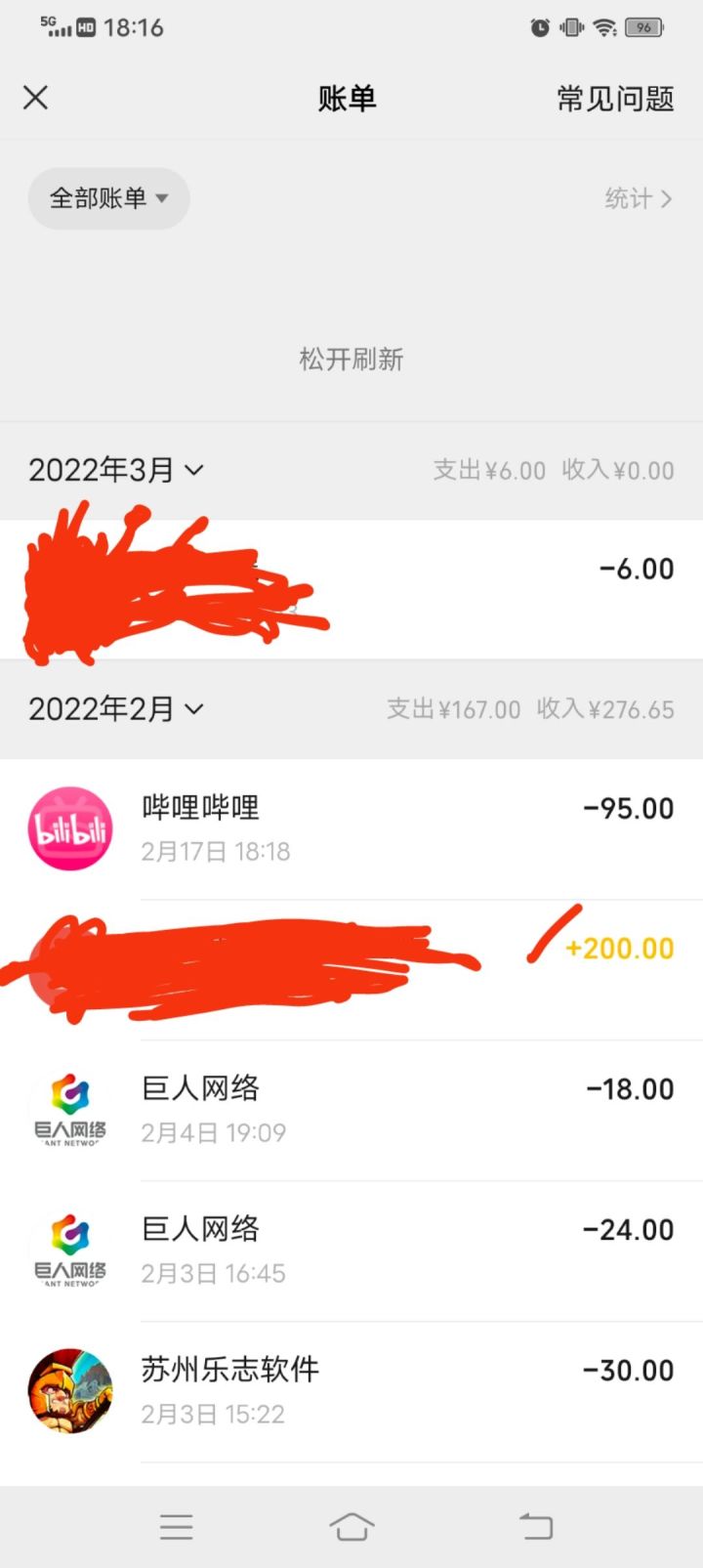The height and width of the screenshot is (1568, 703).
Task: Select the 2022年2月 month picker
Action: pyautogui.click(x=116, y=708)
